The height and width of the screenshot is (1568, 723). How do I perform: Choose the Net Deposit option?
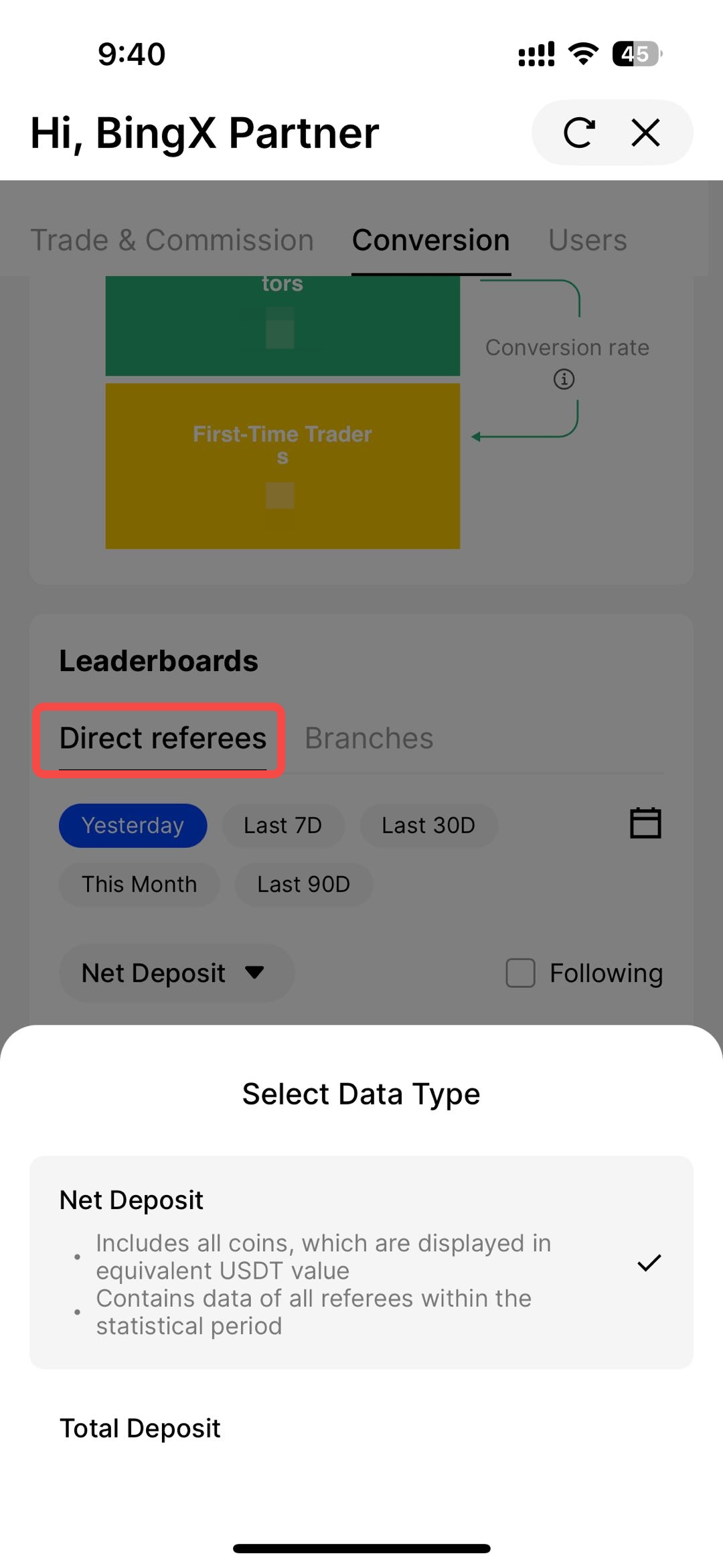[360, 1261]
